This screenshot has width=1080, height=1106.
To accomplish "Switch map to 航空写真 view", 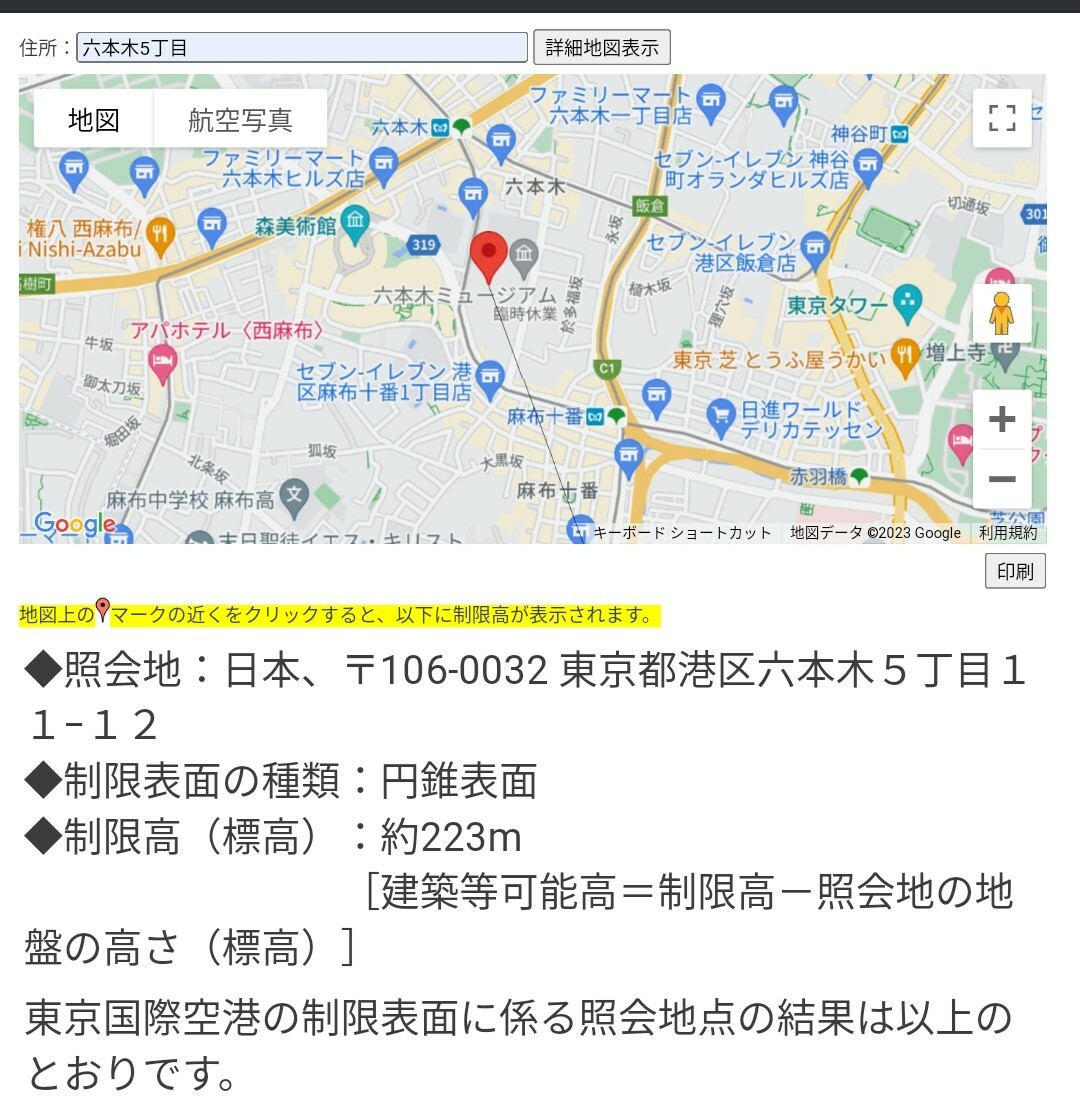I will pos(240,120).
